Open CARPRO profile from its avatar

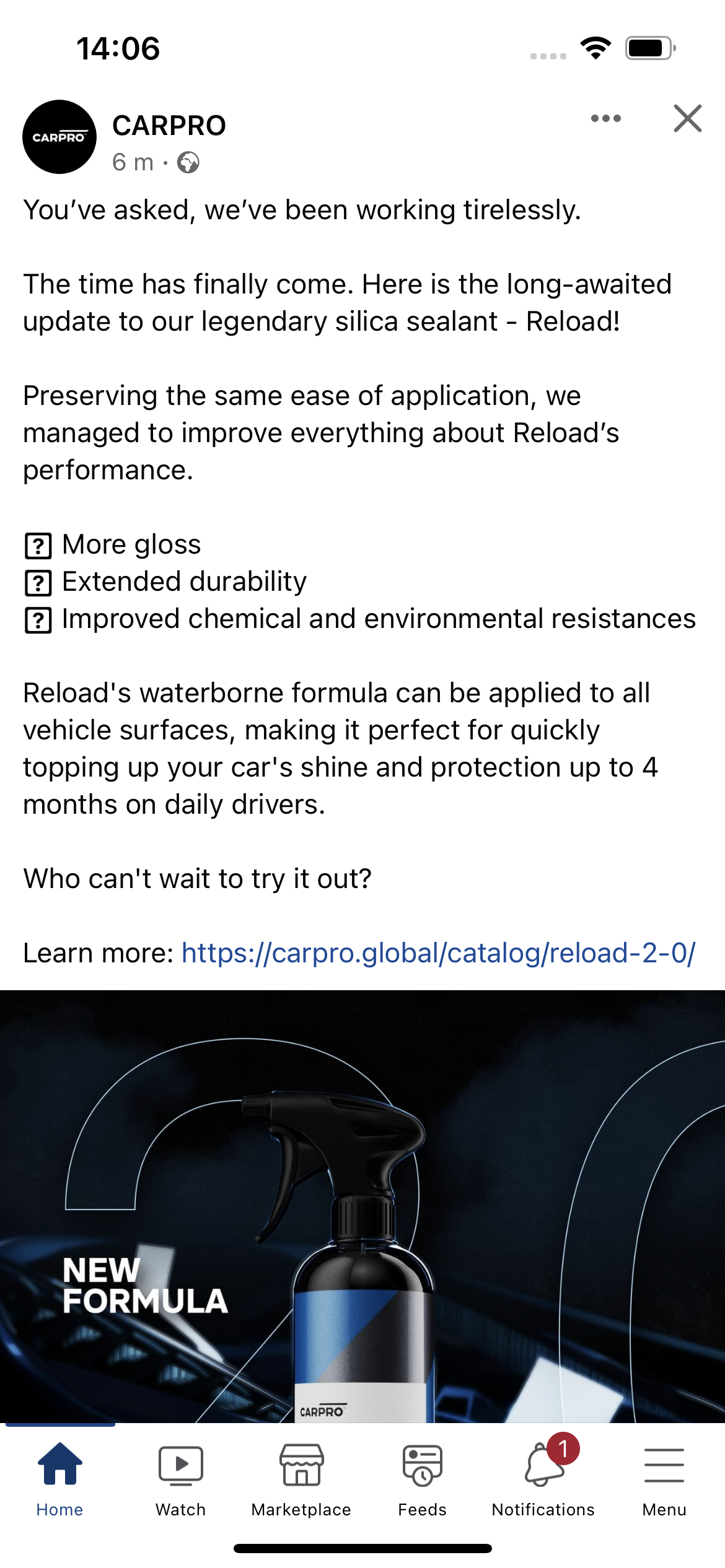59,137
